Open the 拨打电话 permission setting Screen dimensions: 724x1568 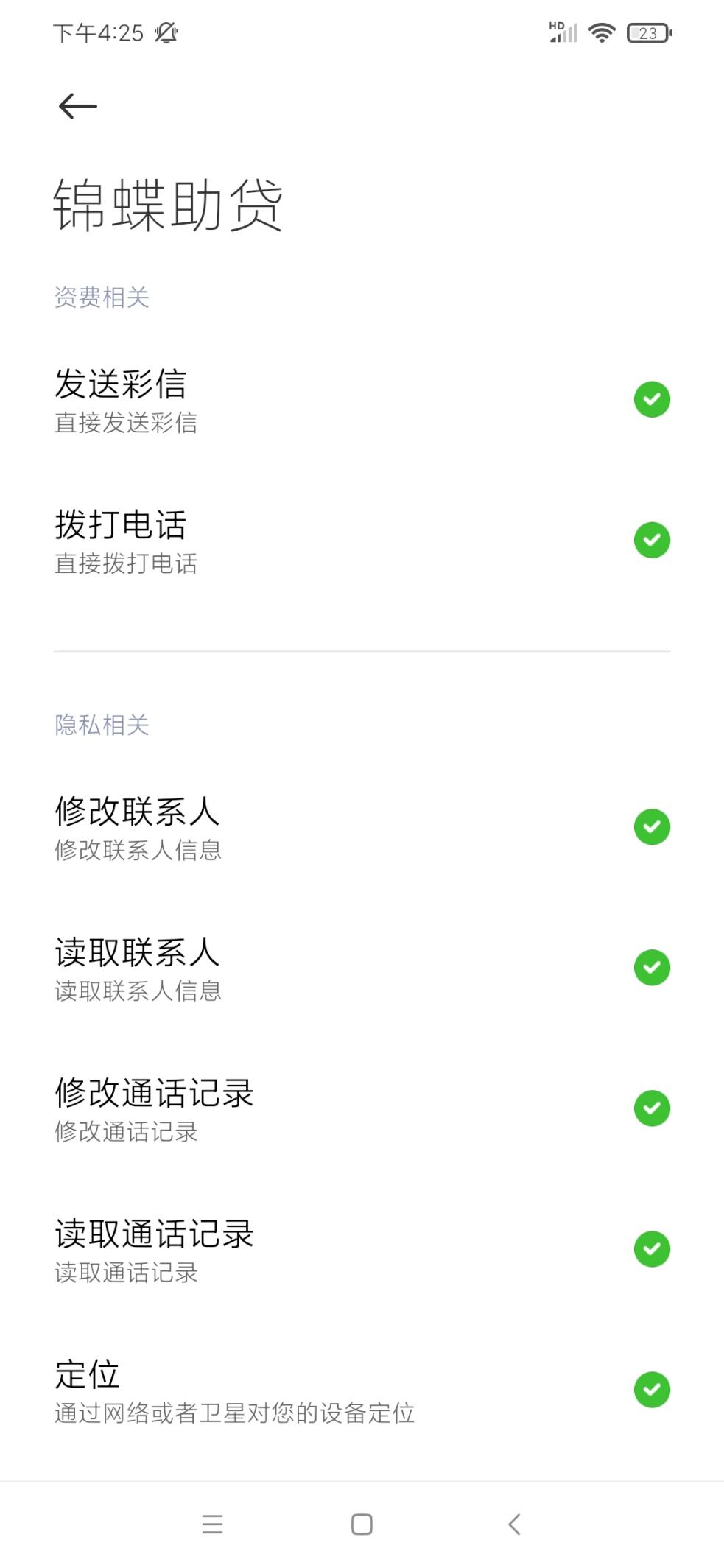[362, 541]
